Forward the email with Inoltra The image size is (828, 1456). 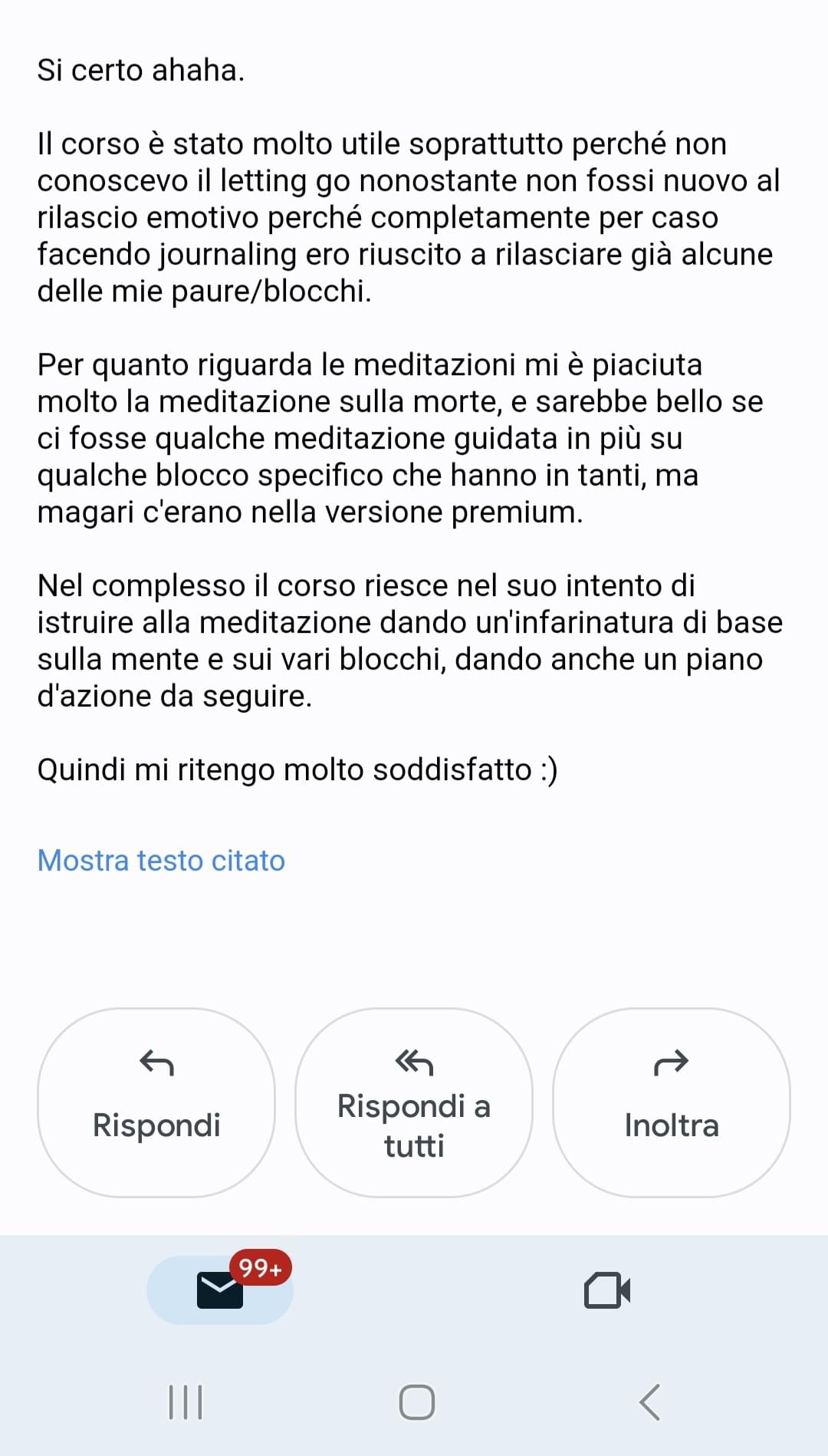click(x=672, y=1102)
